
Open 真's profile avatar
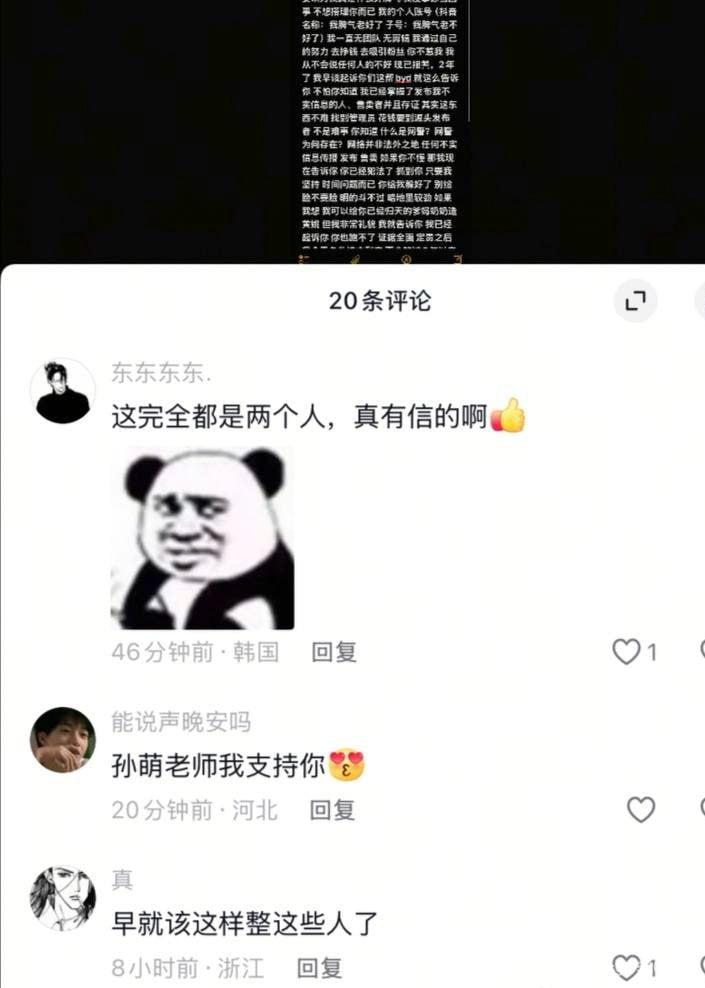(x=62, y=898)
